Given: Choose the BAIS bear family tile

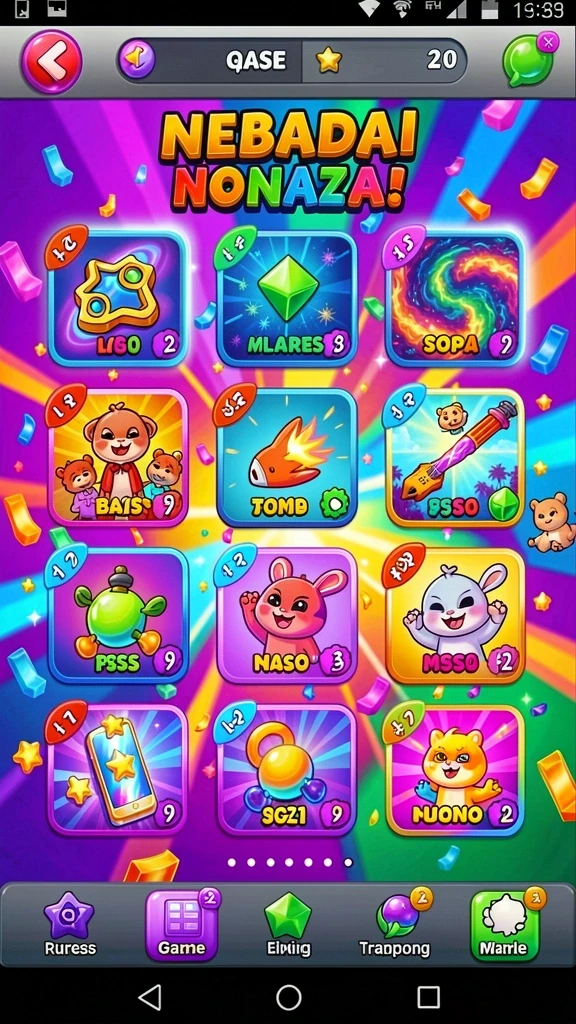Looking at the screenshot, I should click(x=118, y=457).
